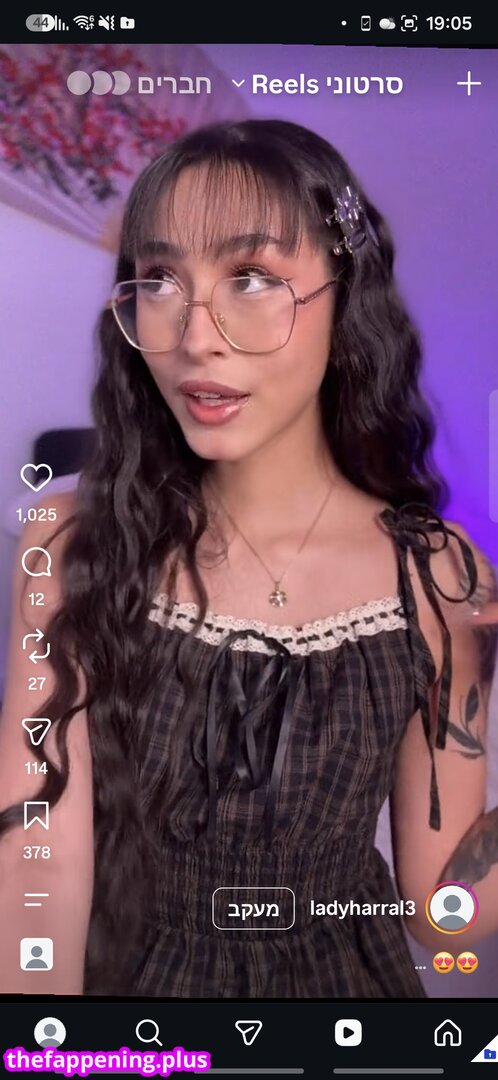Open ladyharral3's profile picture
The width and height of the screenshot is (498, 1080).
pyautogui.click(x=452, y=907)
